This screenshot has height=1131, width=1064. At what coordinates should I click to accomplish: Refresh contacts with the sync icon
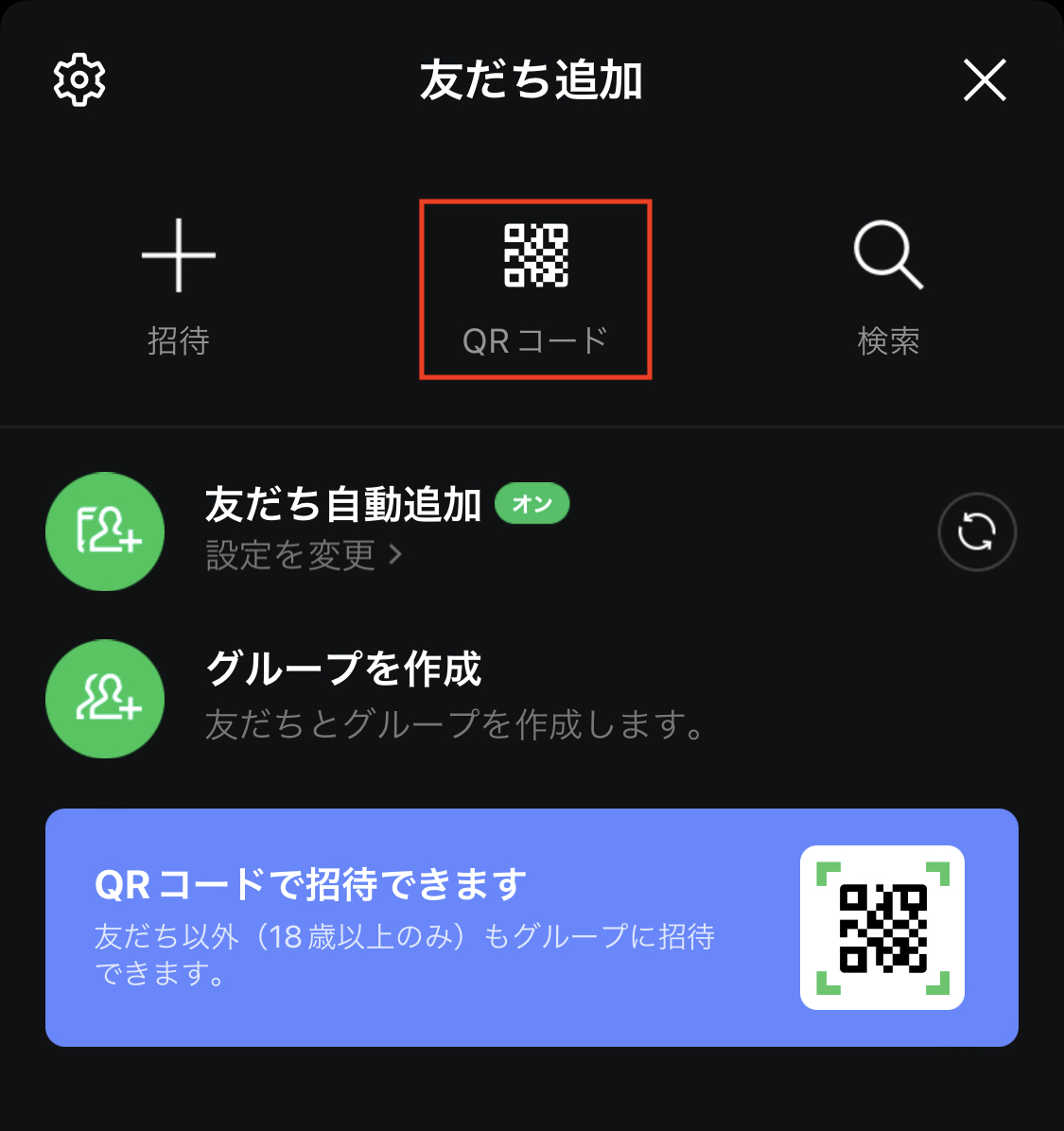(x=976, y=531)
